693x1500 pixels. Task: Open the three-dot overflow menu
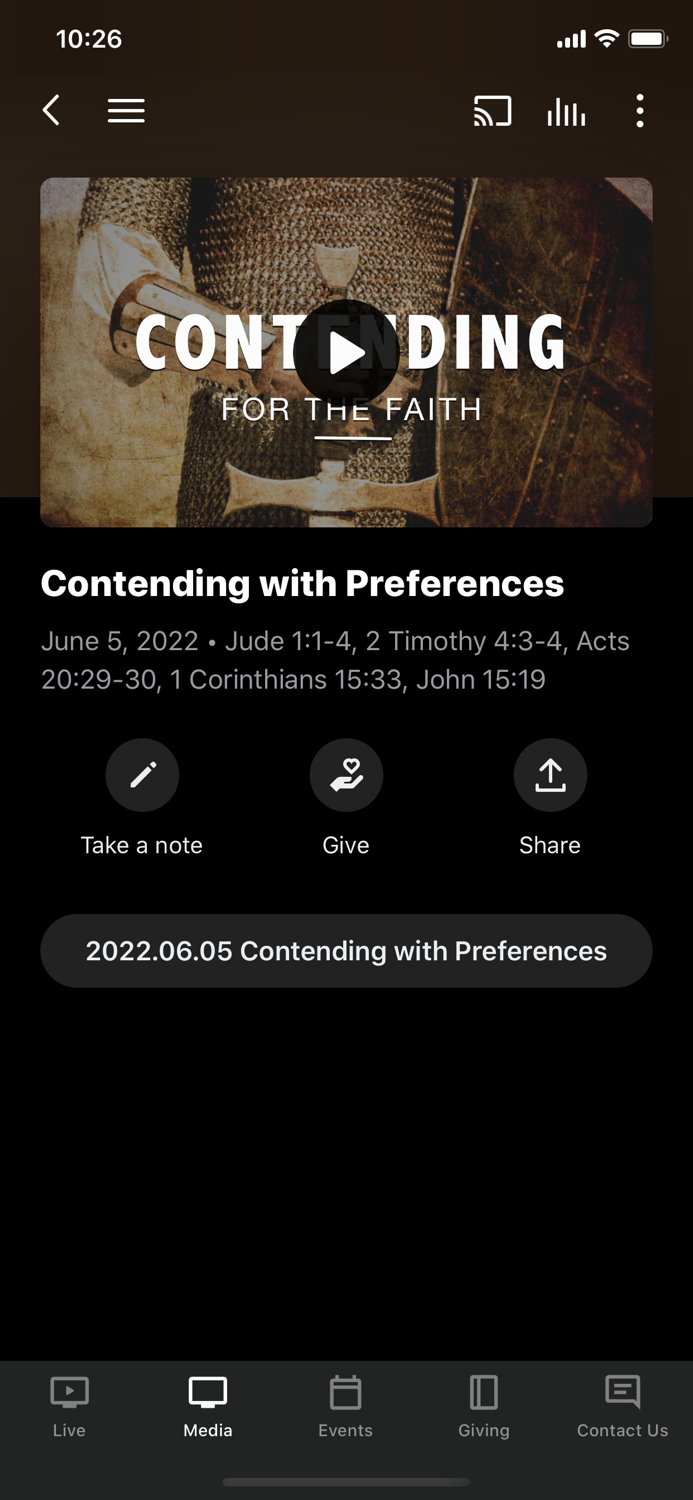pyautogui.click(x=640, y=111)
